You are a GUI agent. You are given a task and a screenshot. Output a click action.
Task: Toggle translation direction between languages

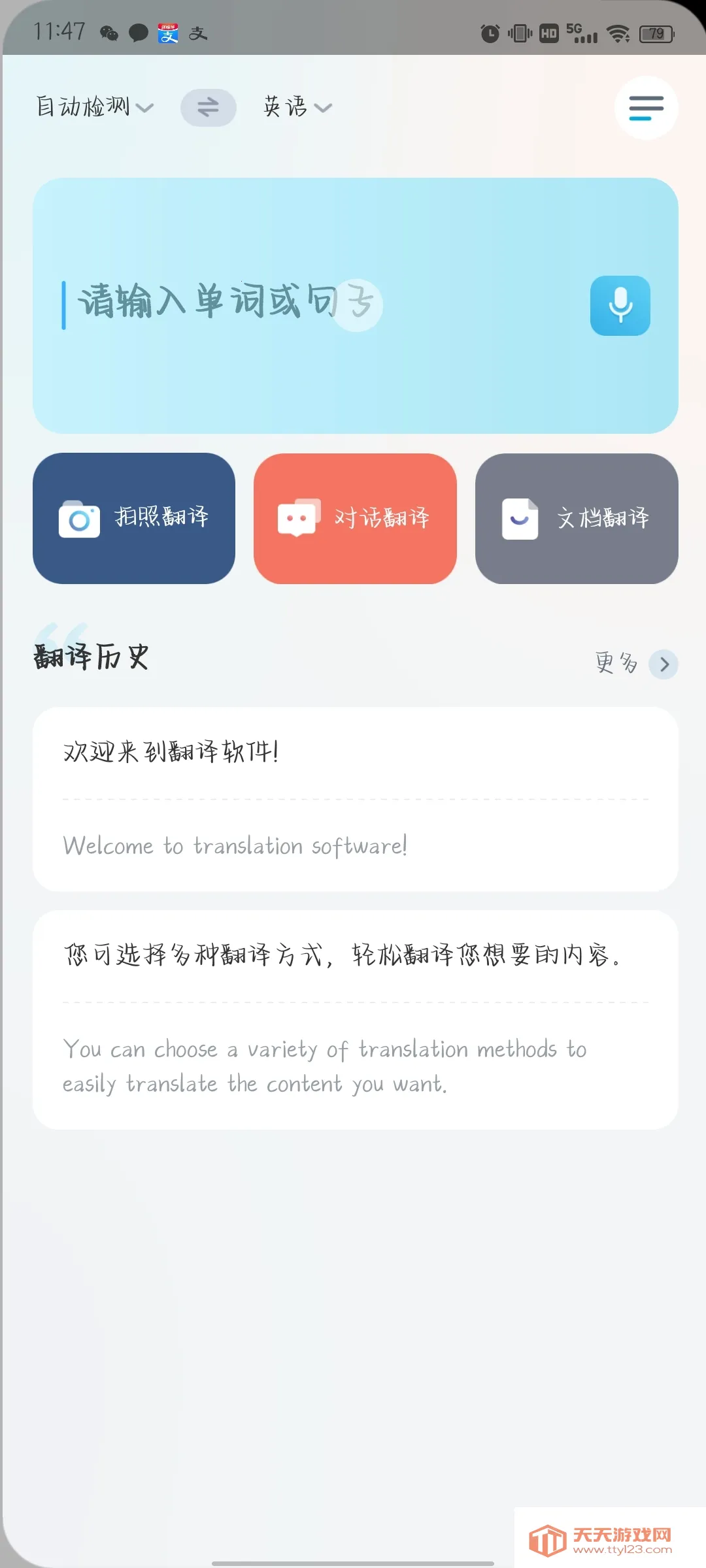[x=208, y=107]
